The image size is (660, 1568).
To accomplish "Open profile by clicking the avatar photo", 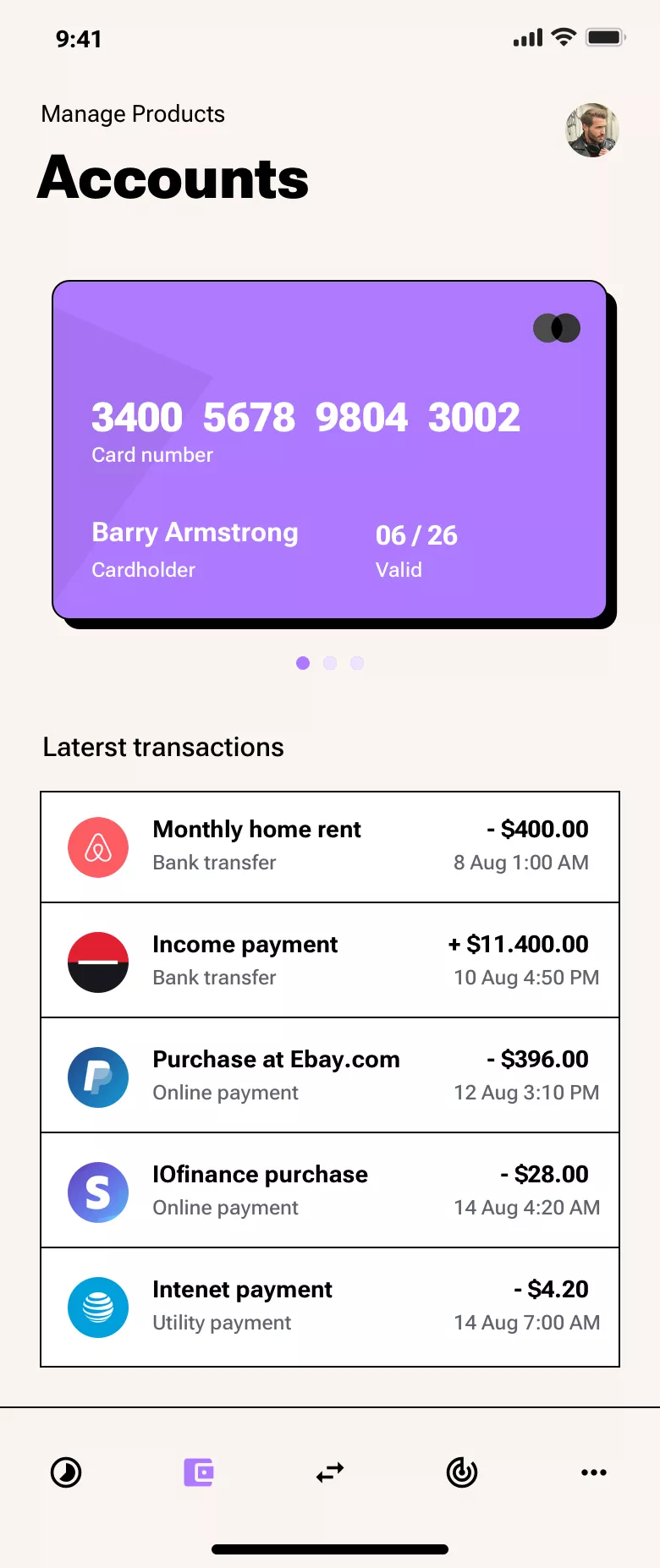I will pyautogui.click(x=592, y=131).
